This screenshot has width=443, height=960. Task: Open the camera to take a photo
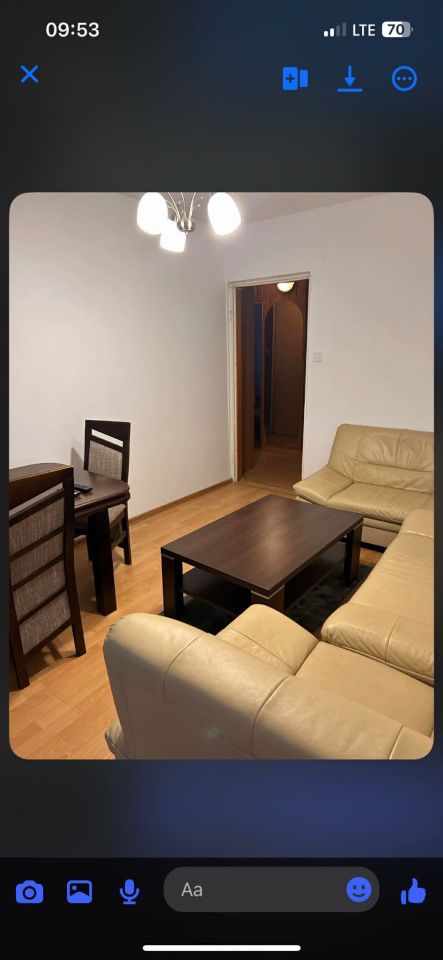tap(29, 891)
